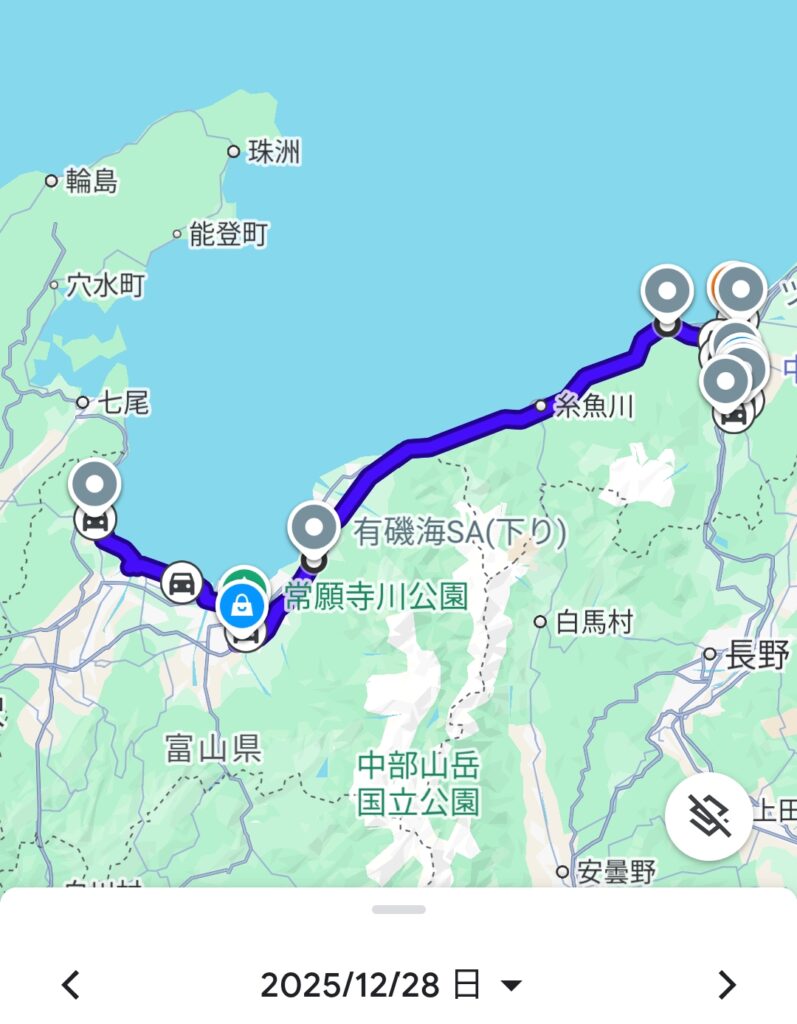Open the 2025/12/28 date picker
797x1024 pixels.
(391, 985)
